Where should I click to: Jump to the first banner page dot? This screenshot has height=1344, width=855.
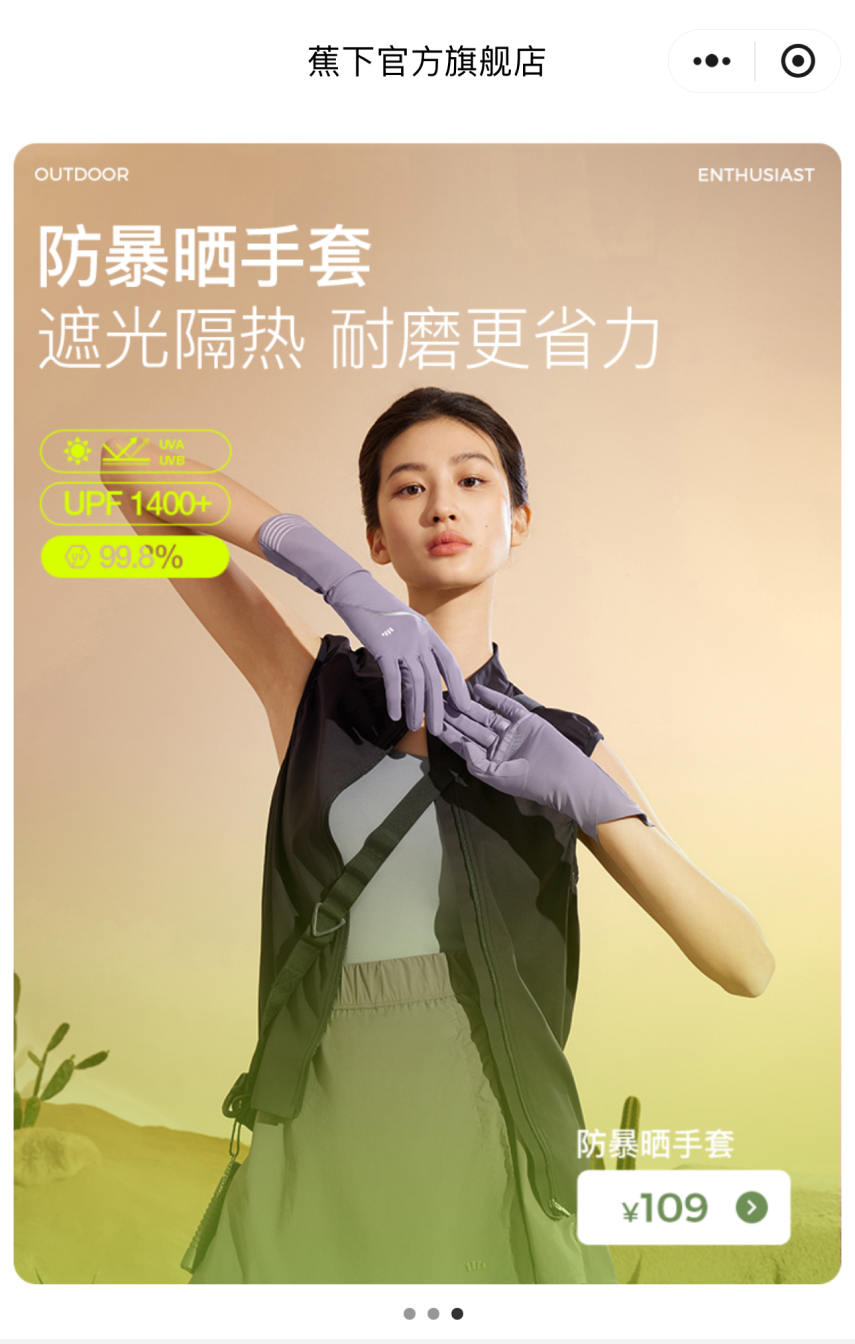[409, 1313]
